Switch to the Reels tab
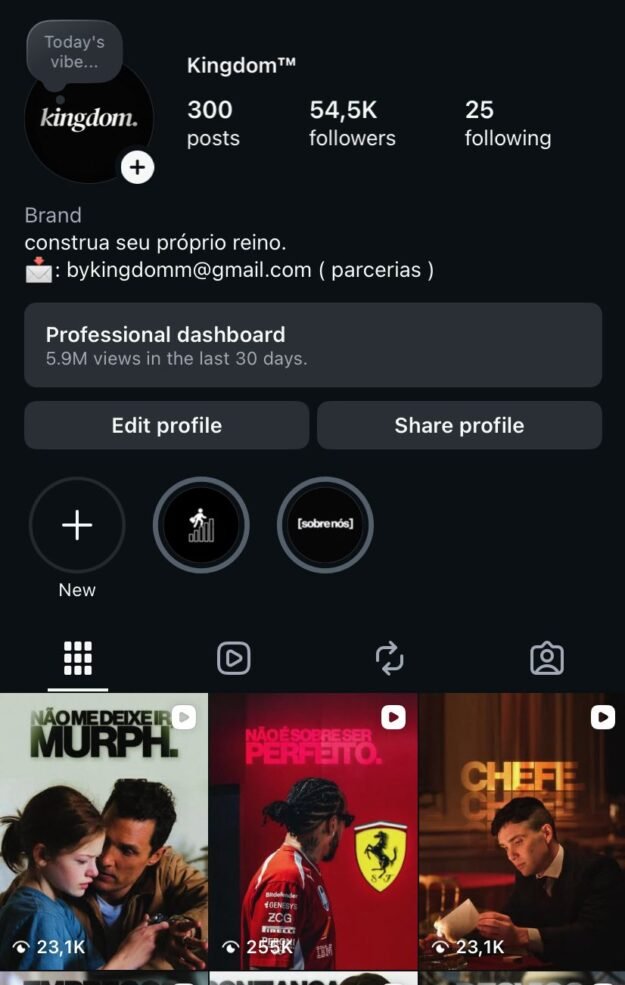Screen dimensions: 625x985 233,658
